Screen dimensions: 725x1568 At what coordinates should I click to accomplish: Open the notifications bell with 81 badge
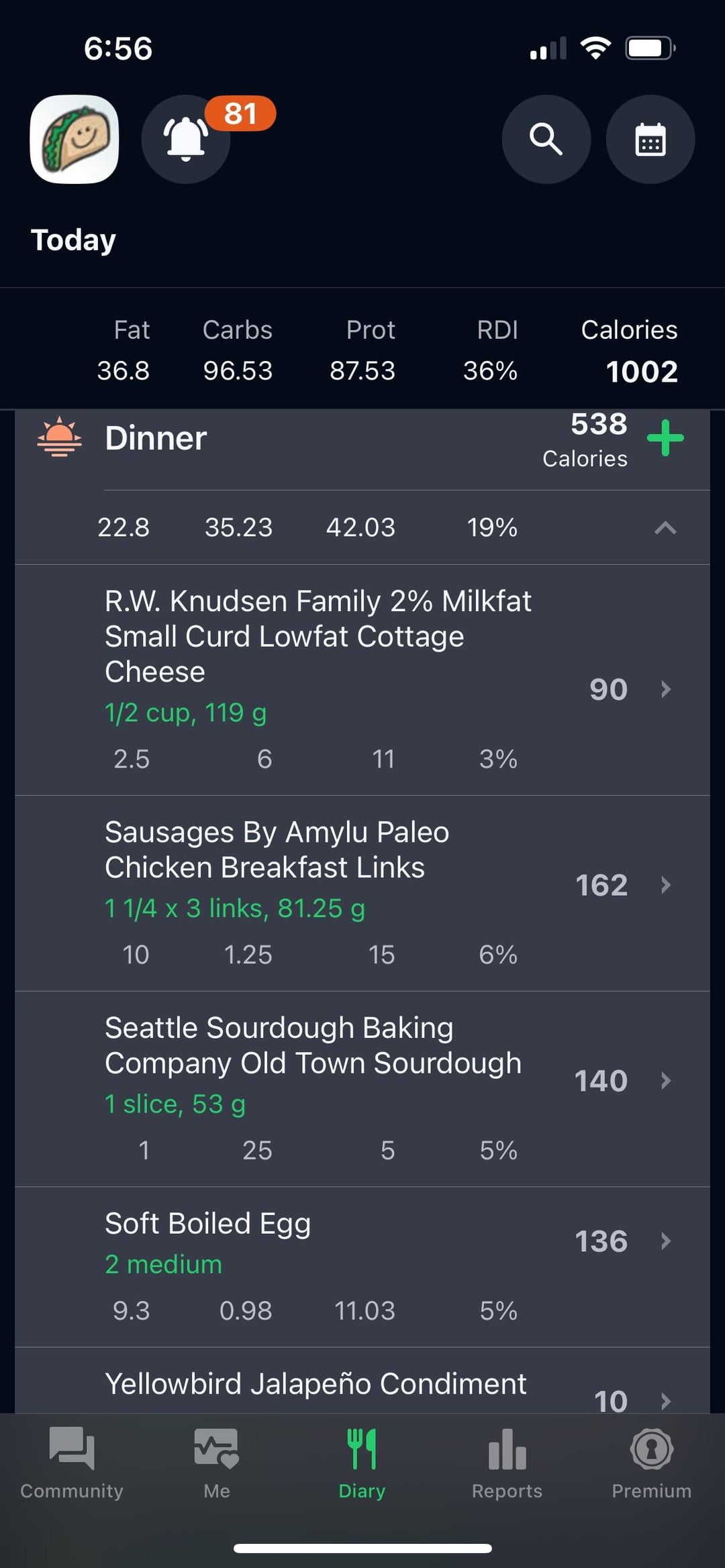(186, 139)
